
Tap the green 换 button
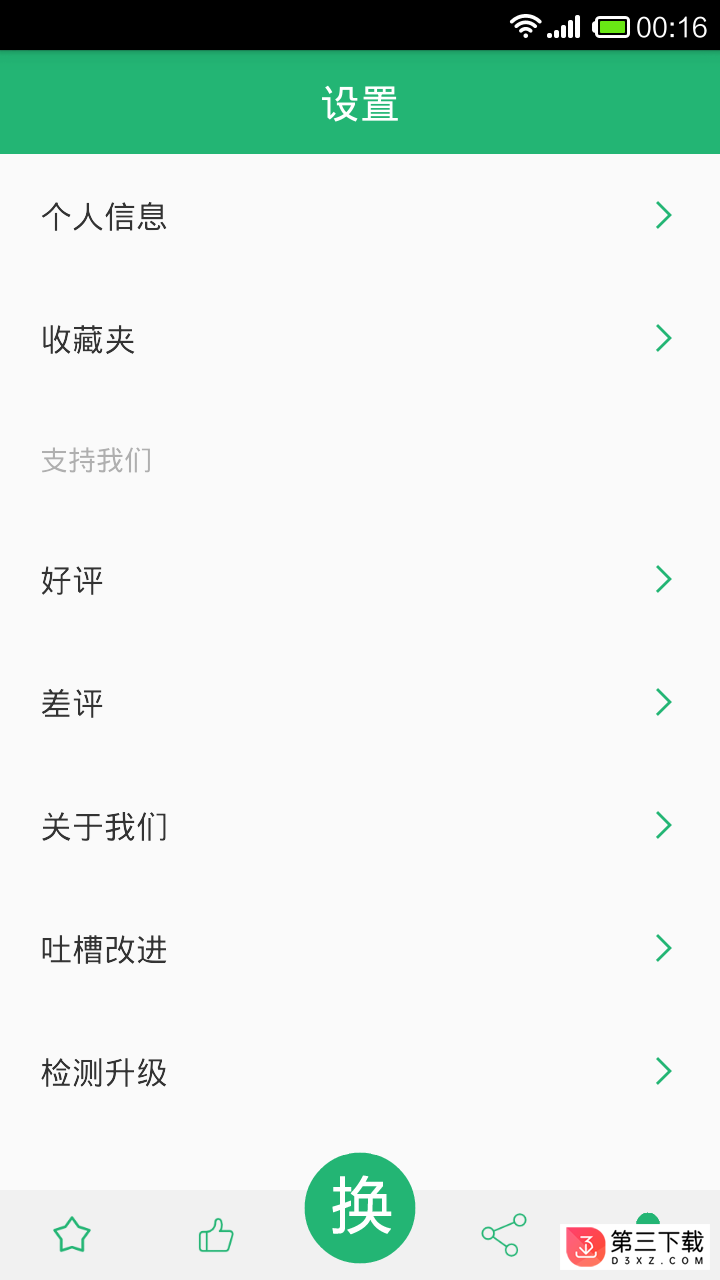(360, 1208)
